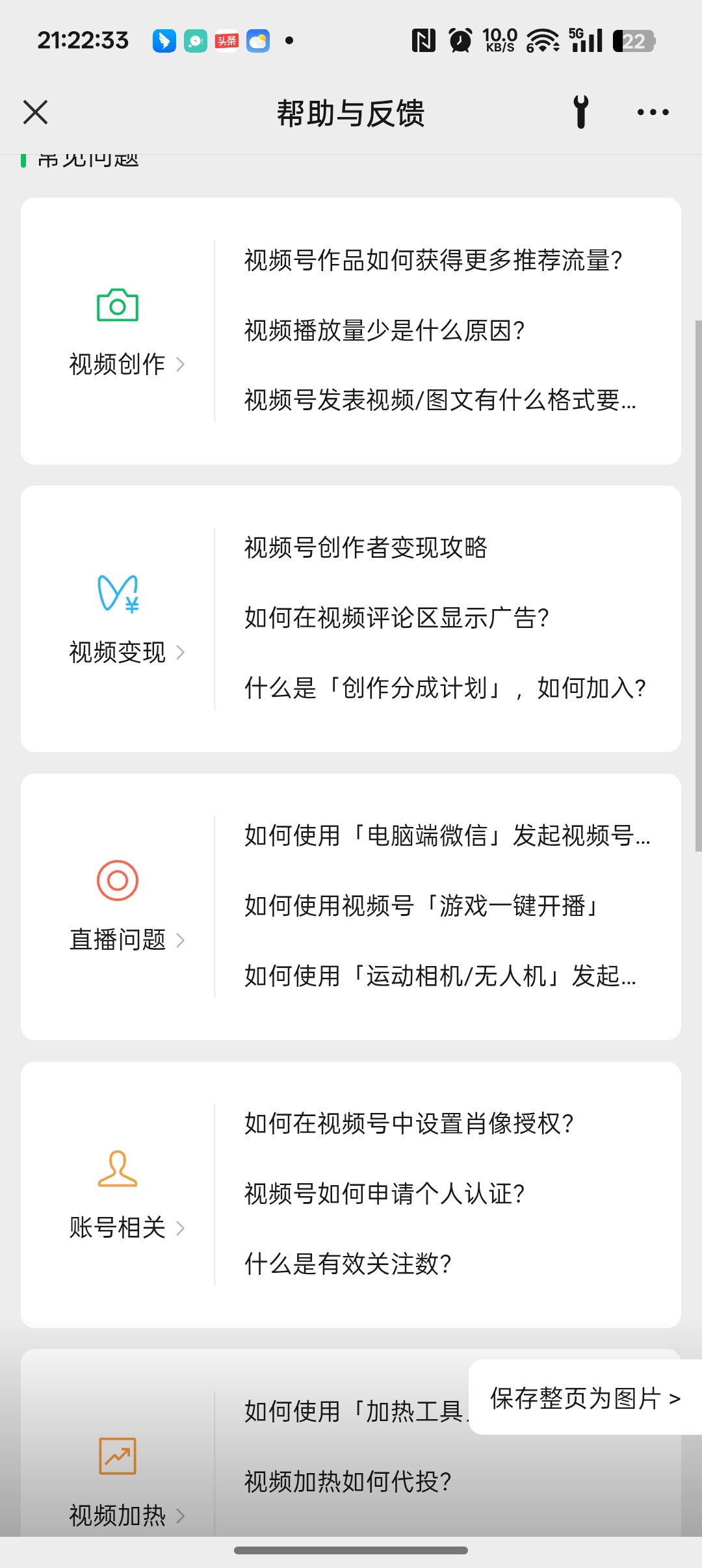Screen dimensions: 702x1568
Task: Open 视频号发表视频/图文有什么格式要求 question
Action: [440, 400]
